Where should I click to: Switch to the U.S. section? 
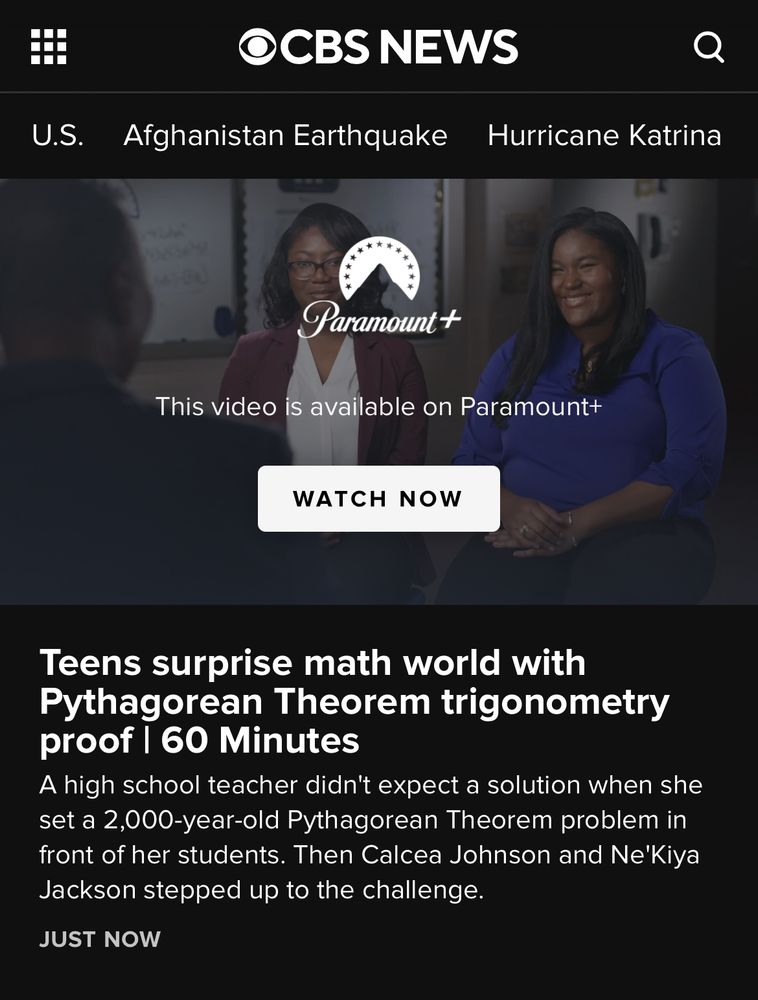[x=57, y=135]
